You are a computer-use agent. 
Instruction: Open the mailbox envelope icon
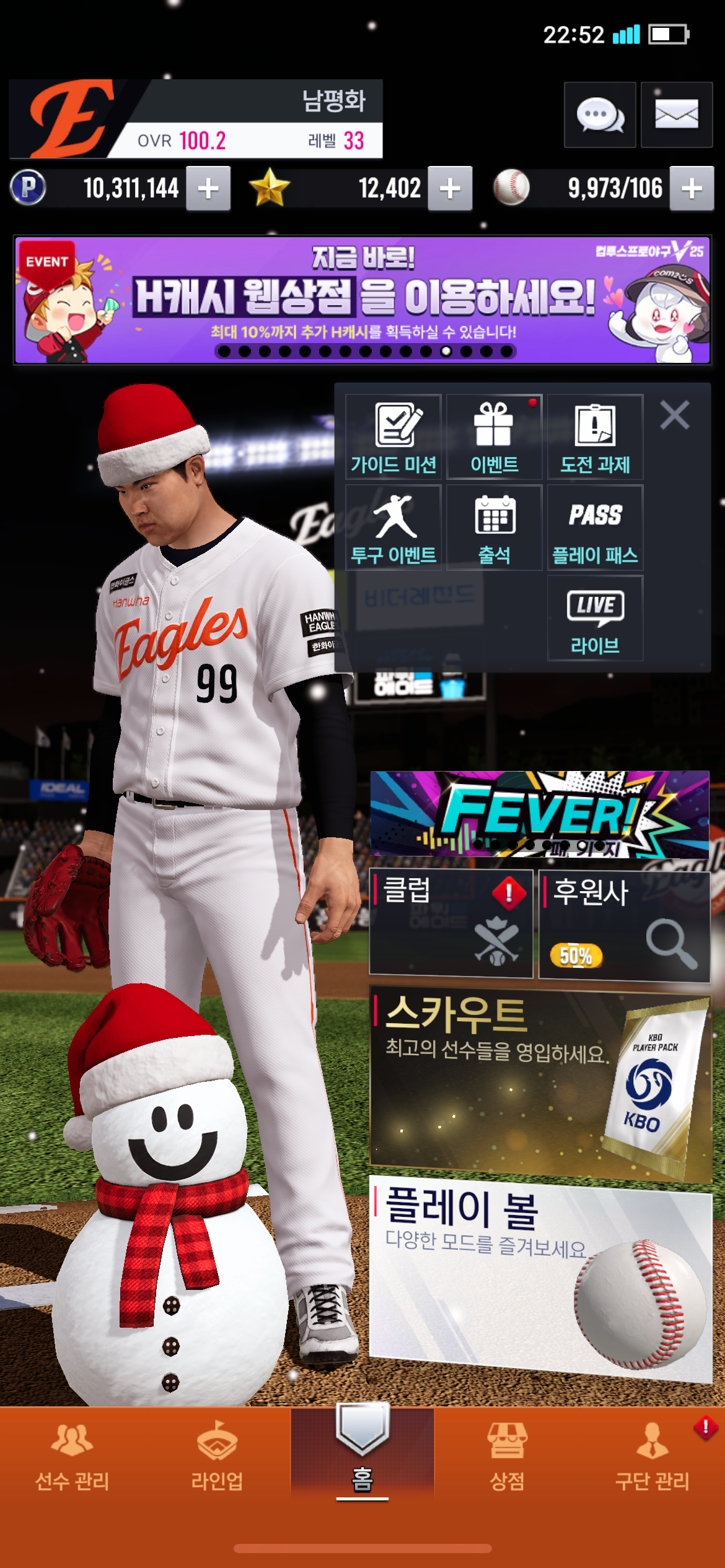[x=676, y=115]
